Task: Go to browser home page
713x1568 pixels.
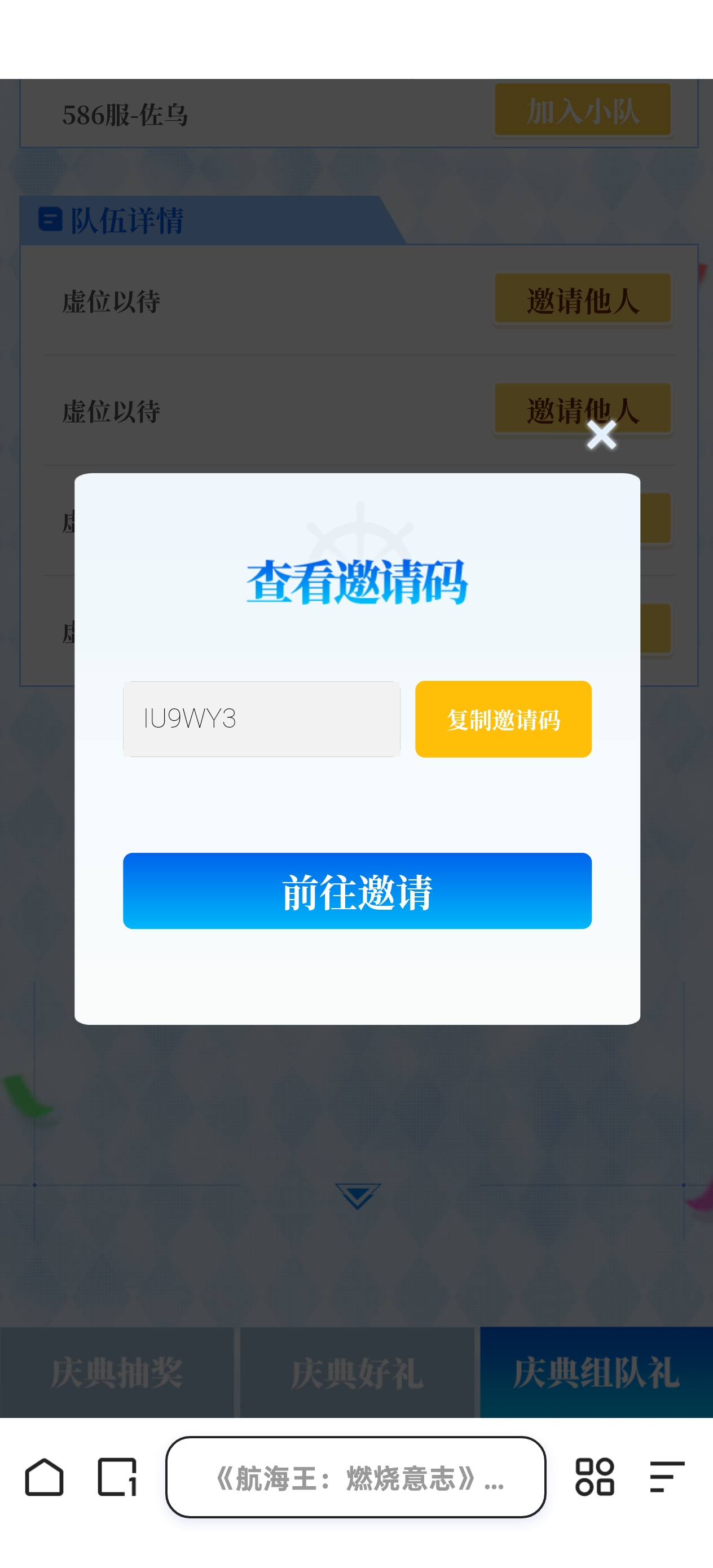Action: pyautogui.click(x=44, y=1477)
